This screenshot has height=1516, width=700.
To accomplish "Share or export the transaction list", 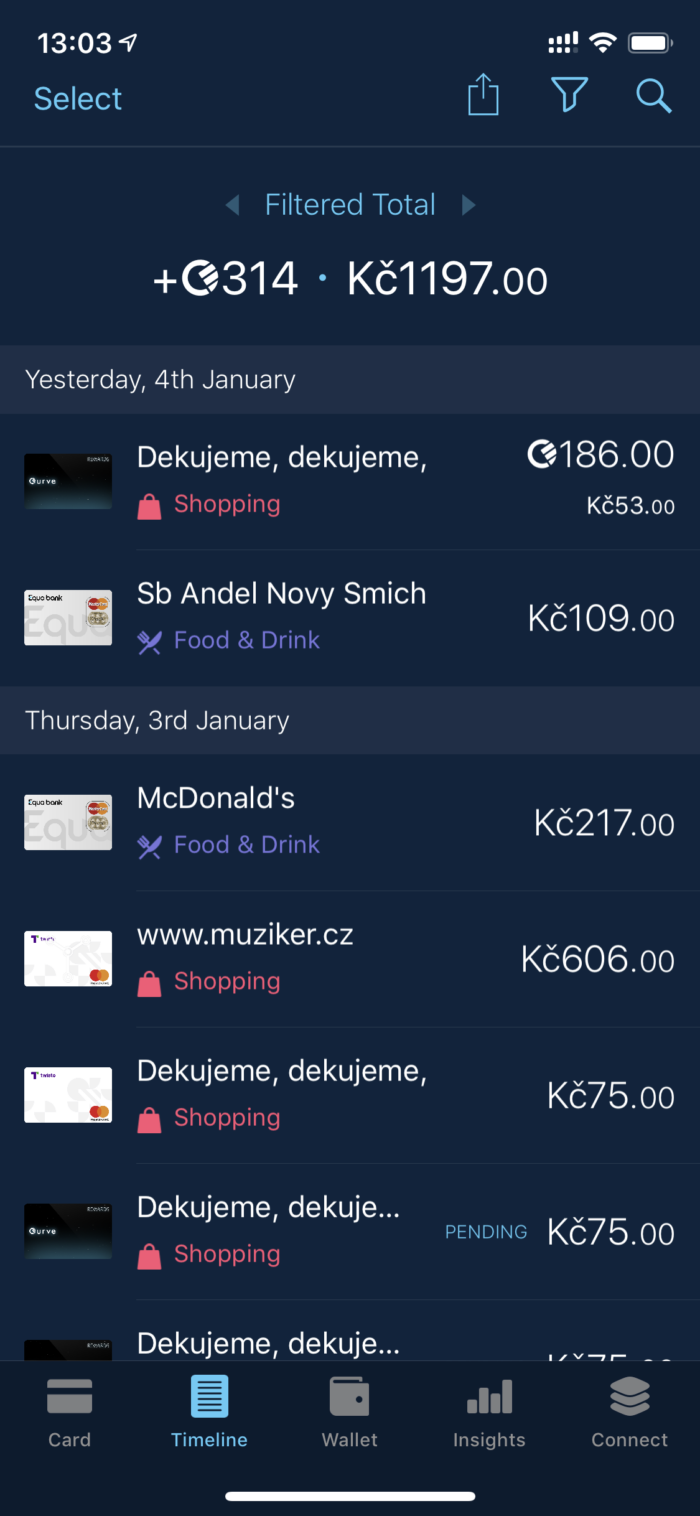I will [x=483, y=96].
